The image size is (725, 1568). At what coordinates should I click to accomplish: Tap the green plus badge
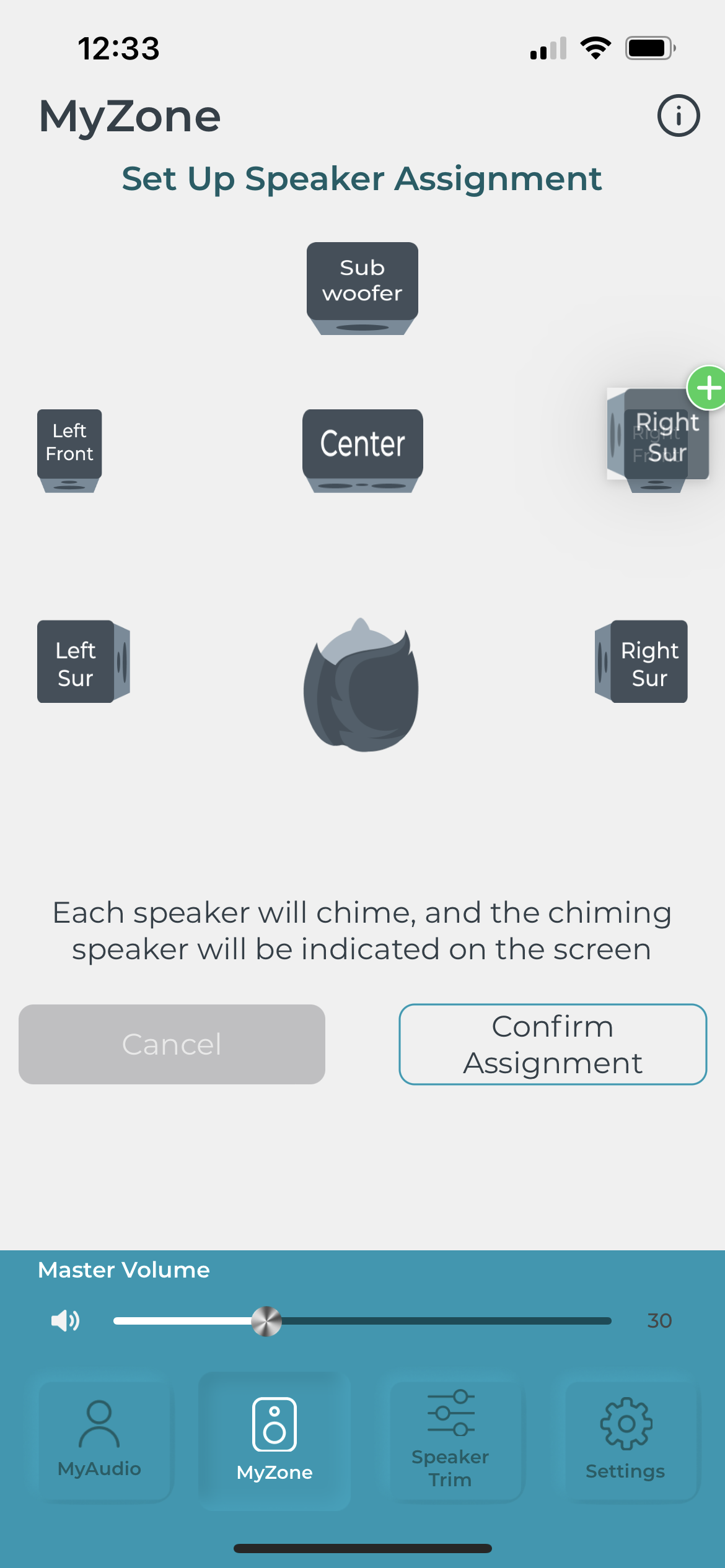click(708, 388)
